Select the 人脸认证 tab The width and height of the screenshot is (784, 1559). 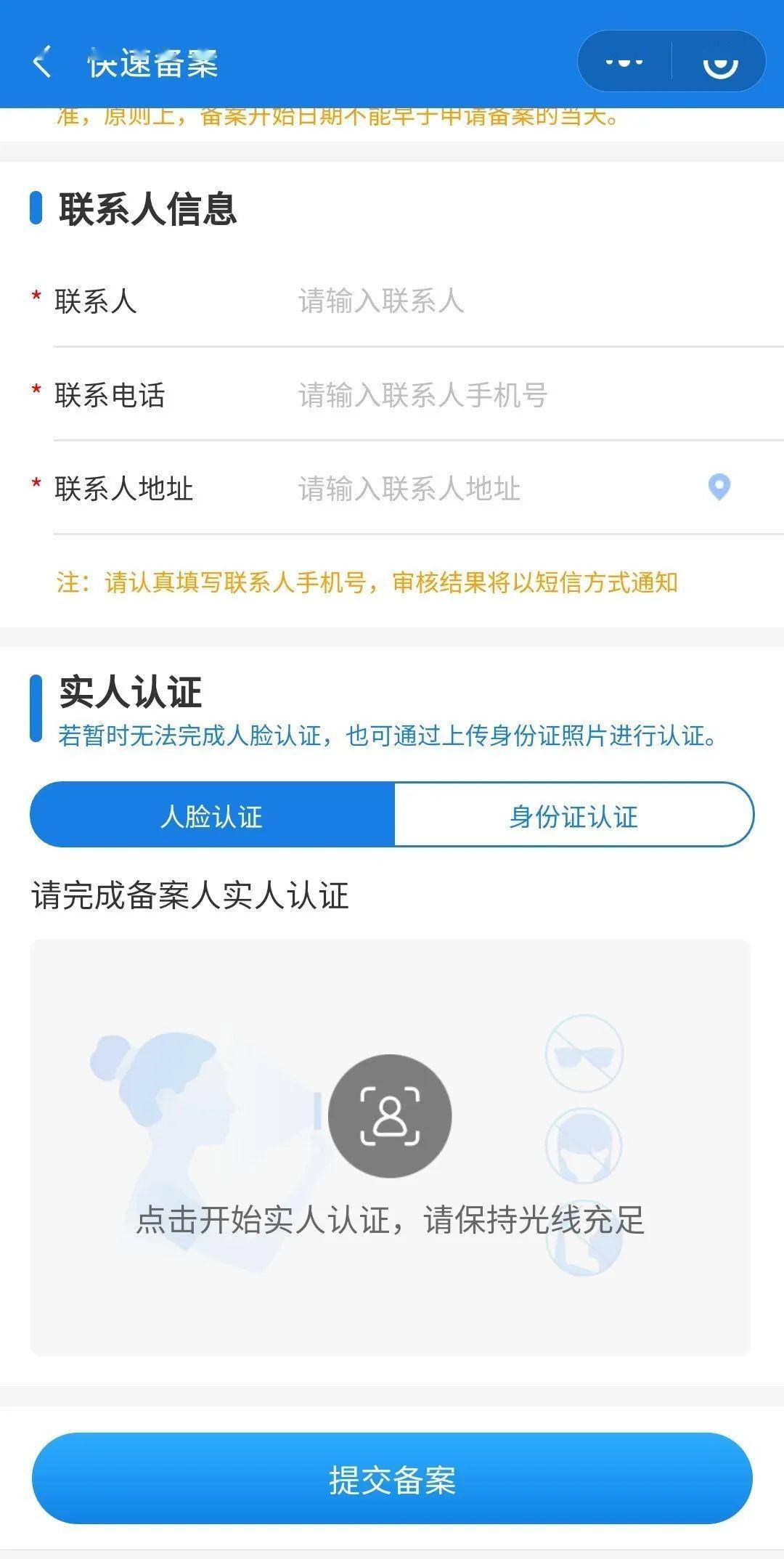click(x=211, y=815)
